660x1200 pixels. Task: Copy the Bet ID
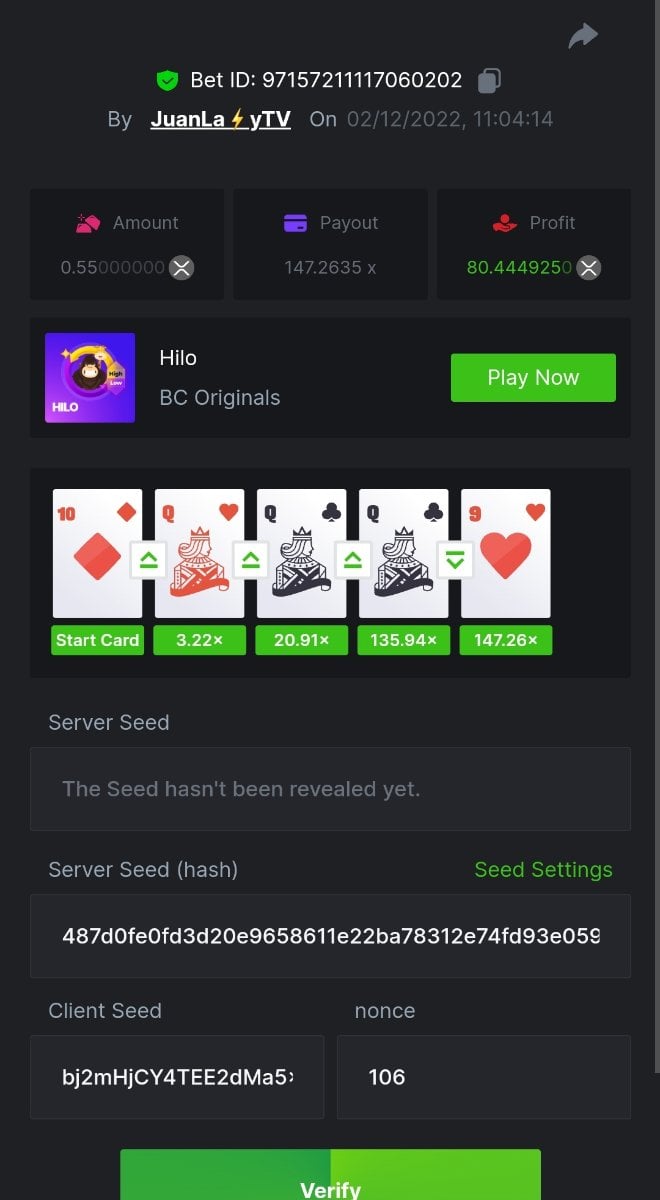click(489, 80)
